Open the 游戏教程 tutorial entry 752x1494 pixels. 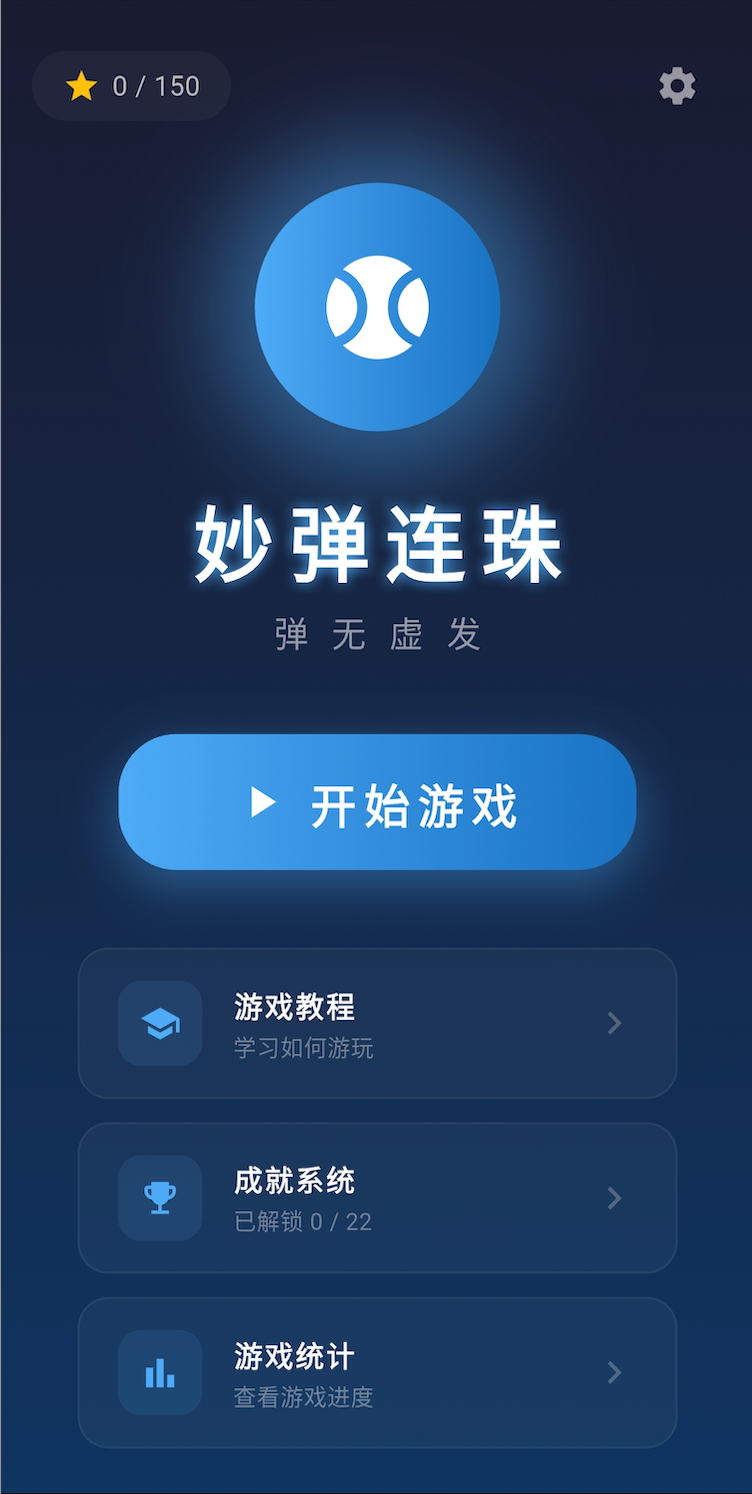click(377, 1023)
